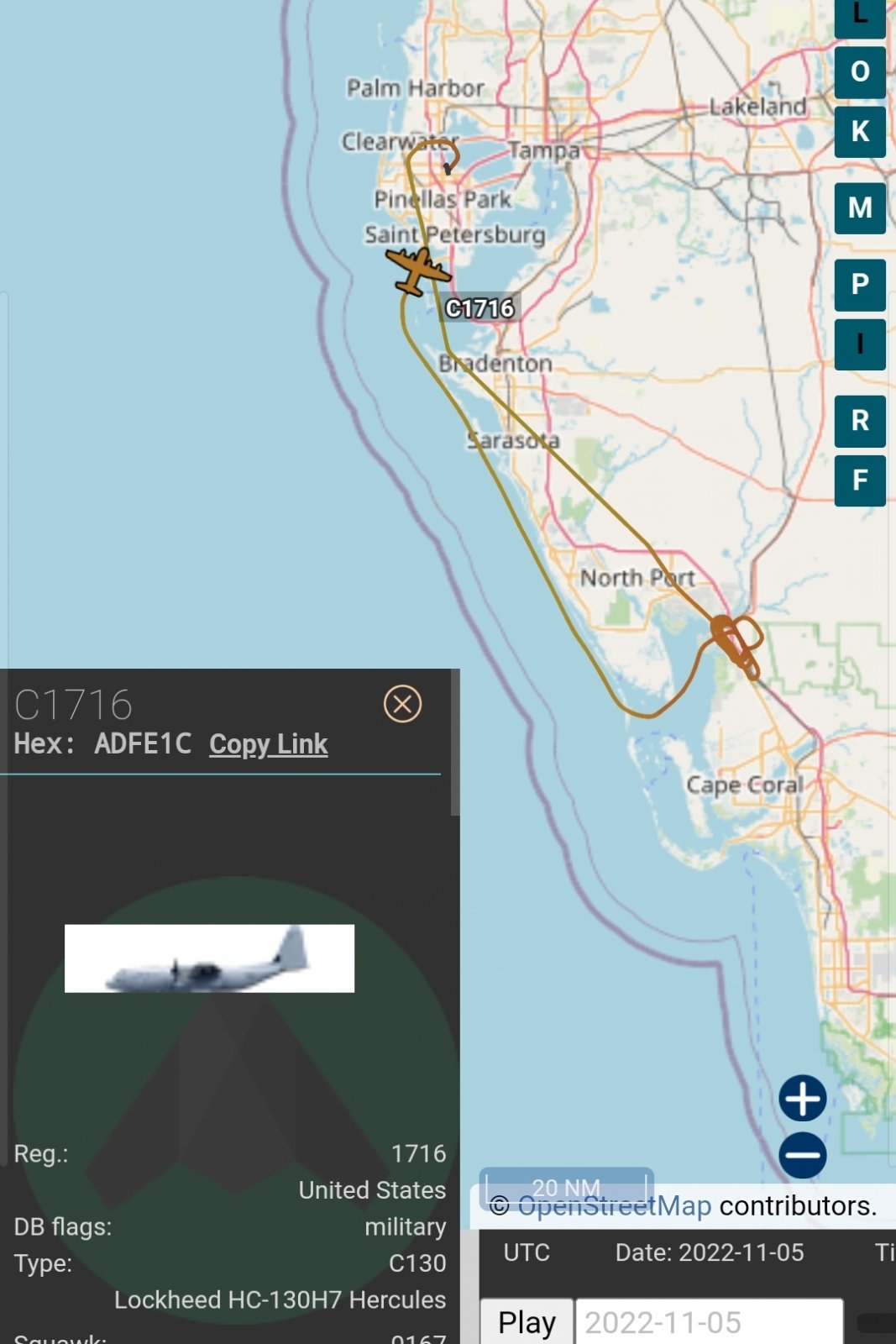Tap the L map toggle button

point(860,17)
